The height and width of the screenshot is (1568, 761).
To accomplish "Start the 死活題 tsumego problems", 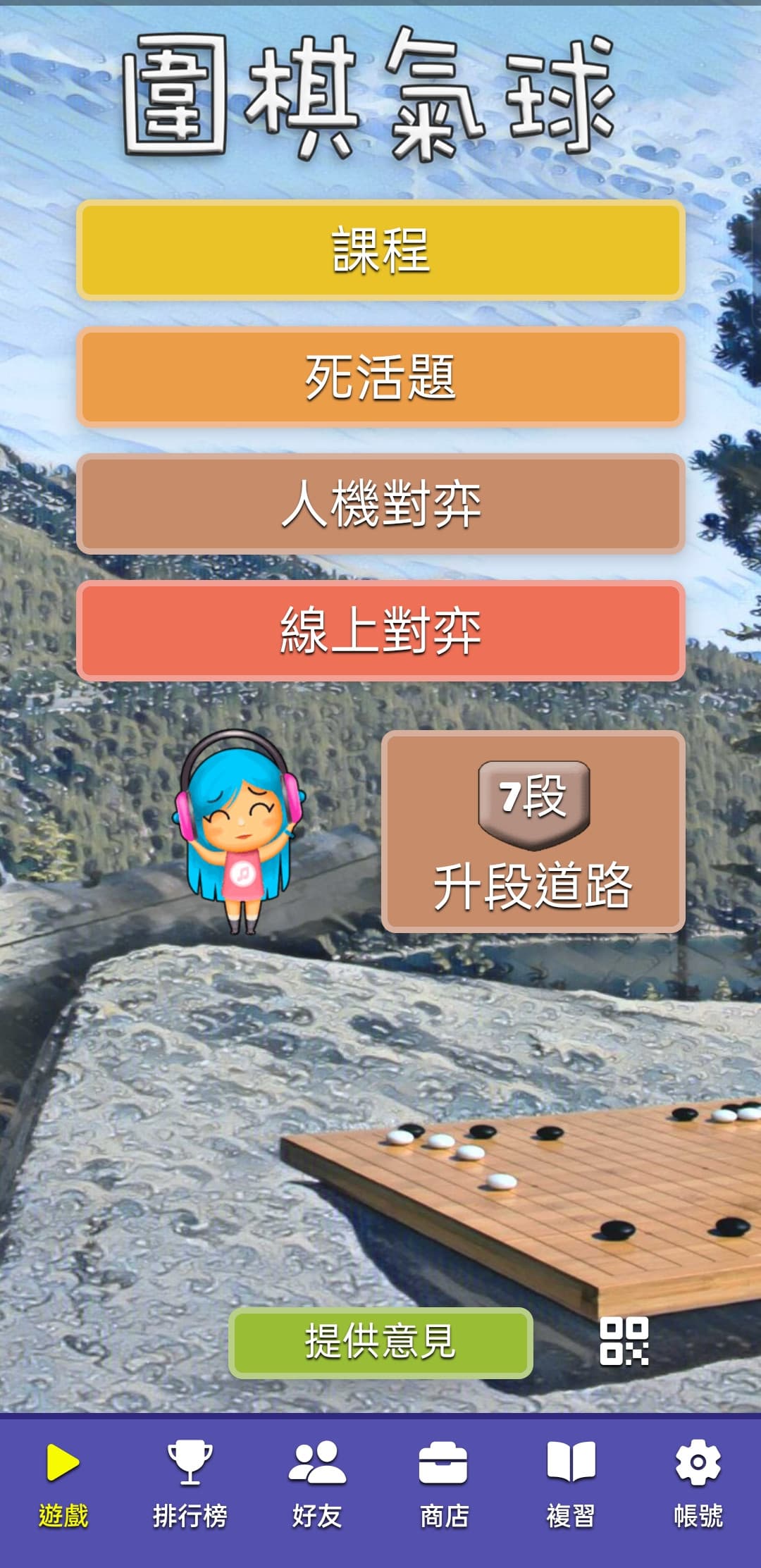I will click(x=380, y=377).
